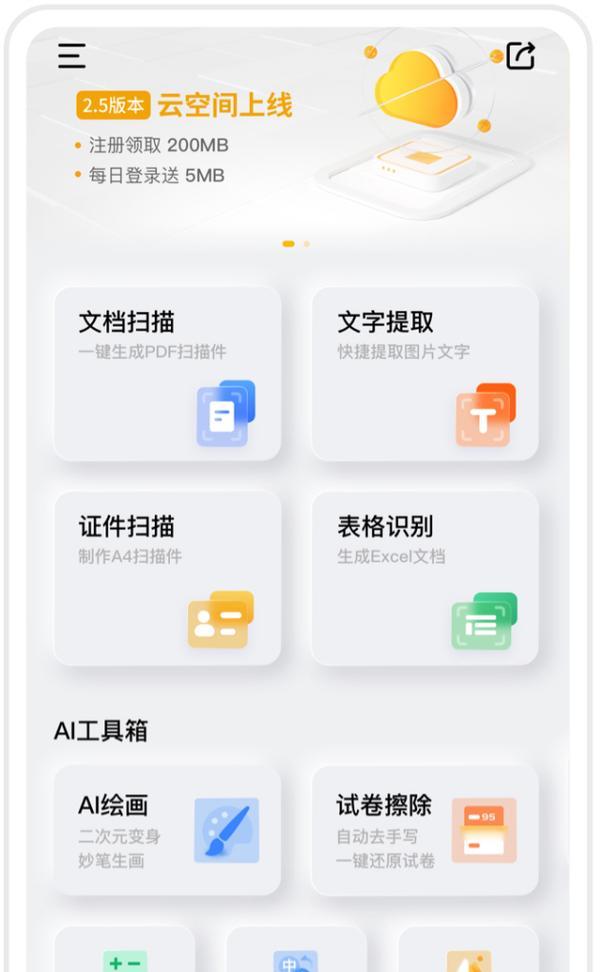Select the 证件扫描 ID scan card
603x972 pixels.
click(167, 577)
